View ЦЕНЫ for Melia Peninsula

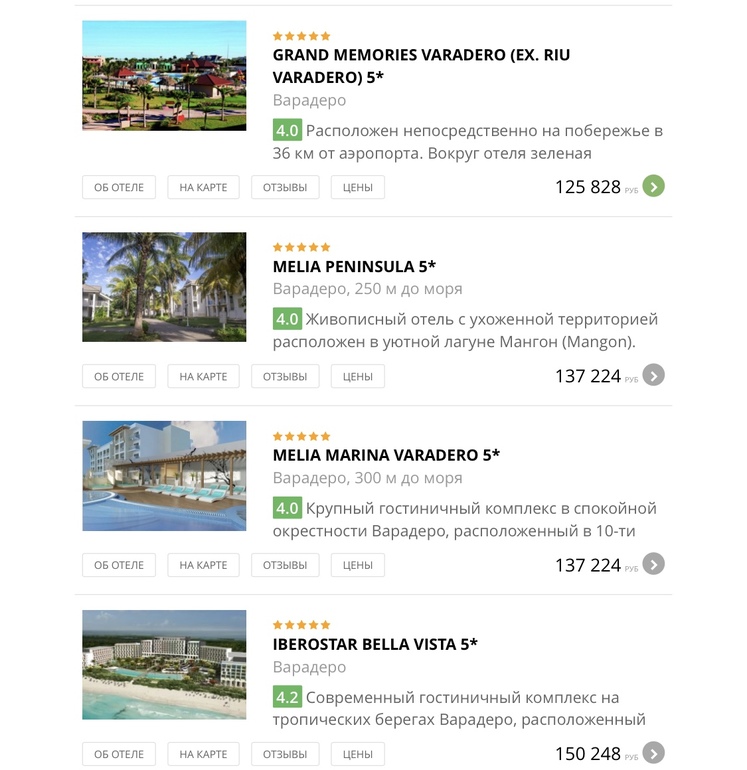pyautogui.click(x=358, y=376)
